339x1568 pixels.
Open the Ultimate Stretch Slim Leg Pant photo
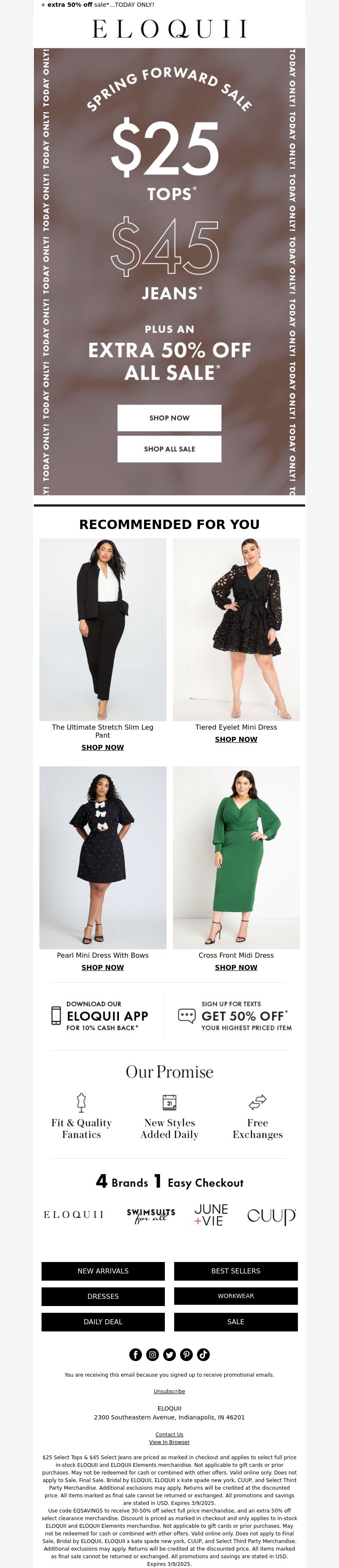point(103,629)
